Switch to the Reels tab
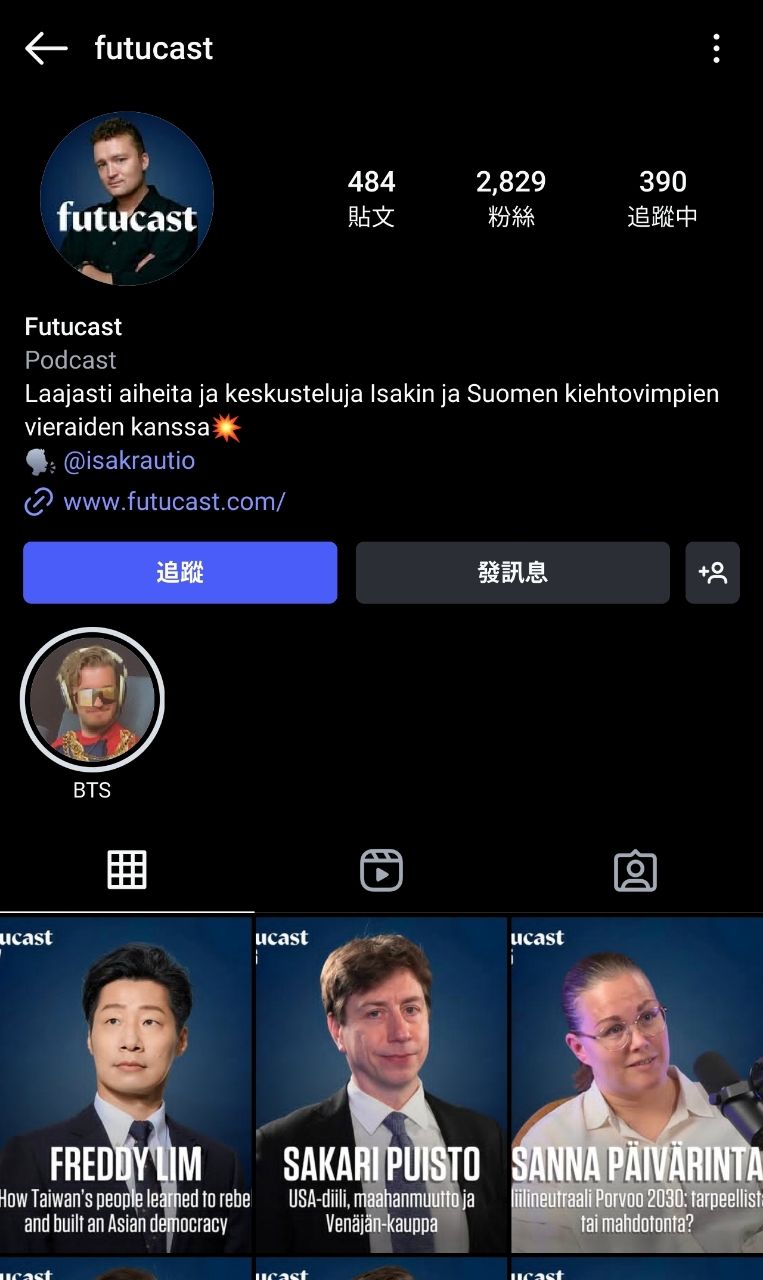The height and width of the screenshot is (1280, 763). (381, 870)
